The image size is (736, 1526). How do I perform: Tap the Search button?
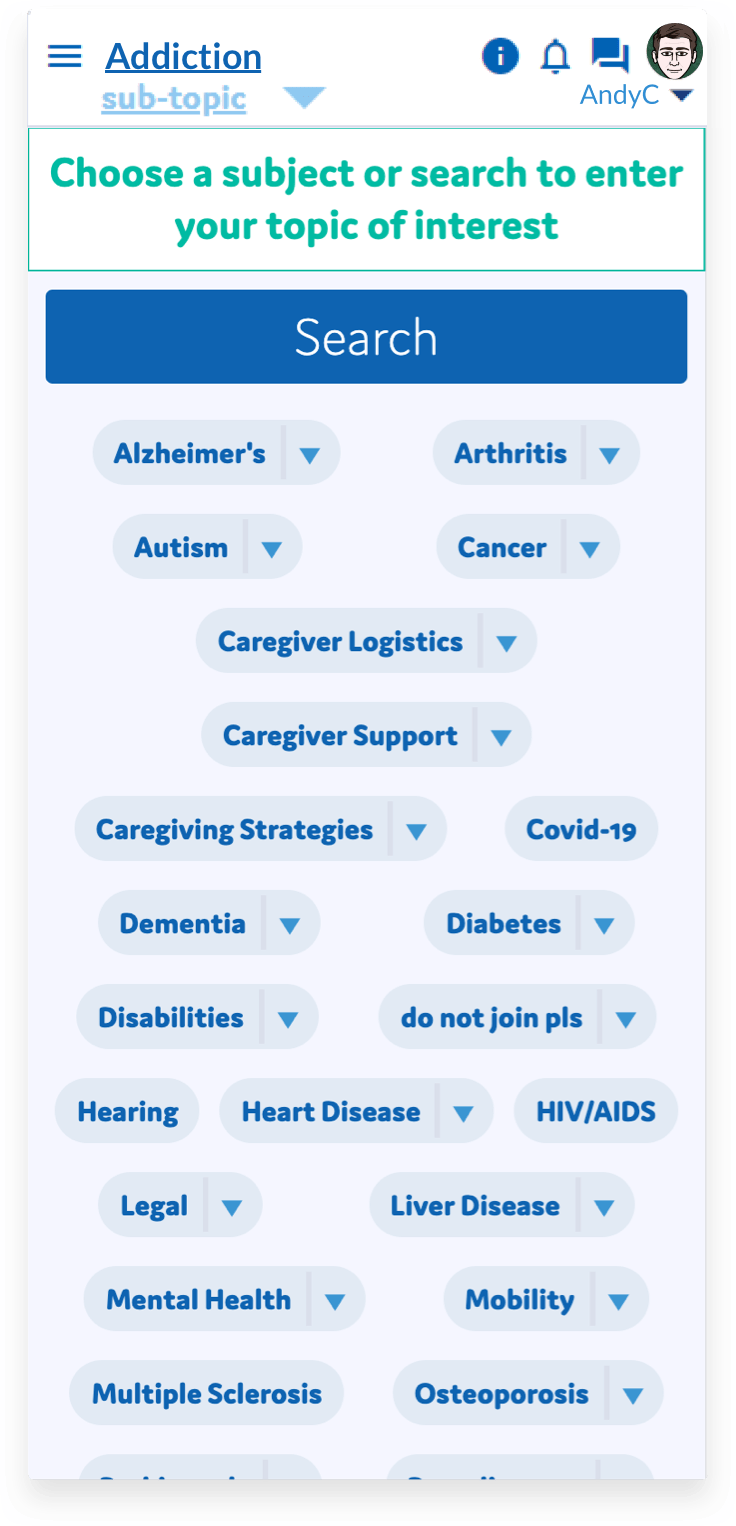click(366, 337)
